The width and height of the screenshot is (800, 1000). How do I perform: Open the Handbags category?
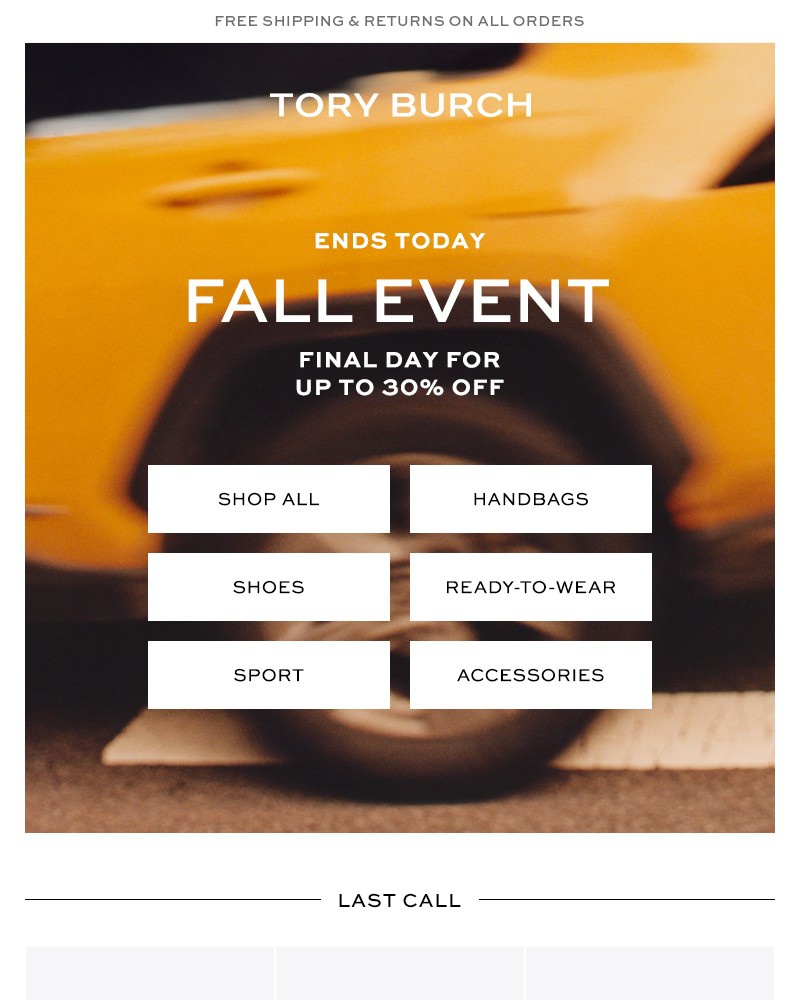530,499
